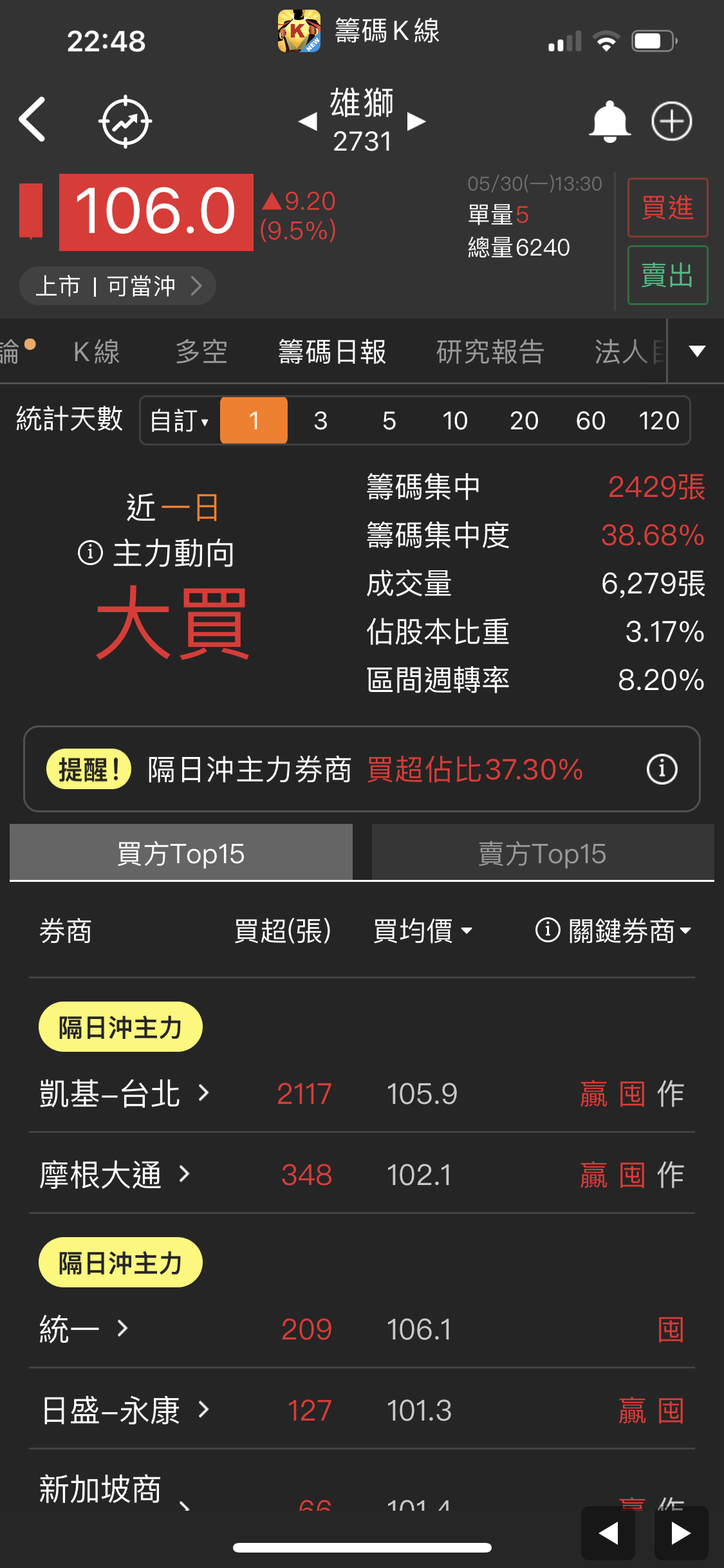Screen dimensions: 724x1568
Task: Open the price alert bell
Action: [x=609, y=121]
